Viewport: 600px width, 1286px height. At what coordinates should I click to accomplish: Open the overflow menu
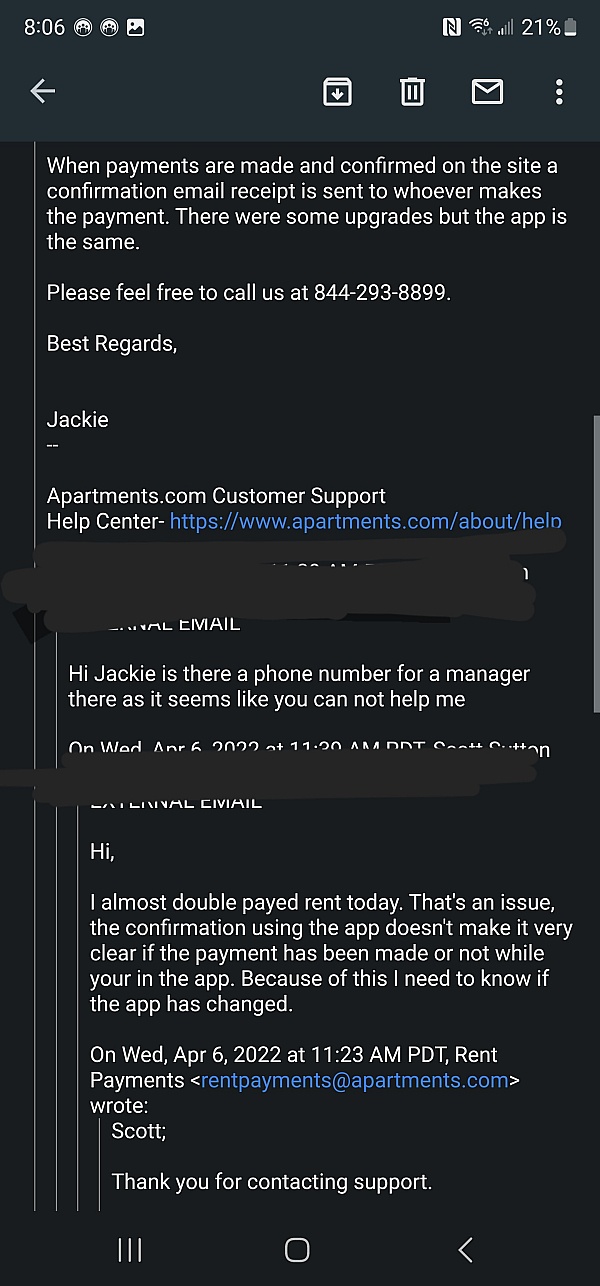click(558, 92)
